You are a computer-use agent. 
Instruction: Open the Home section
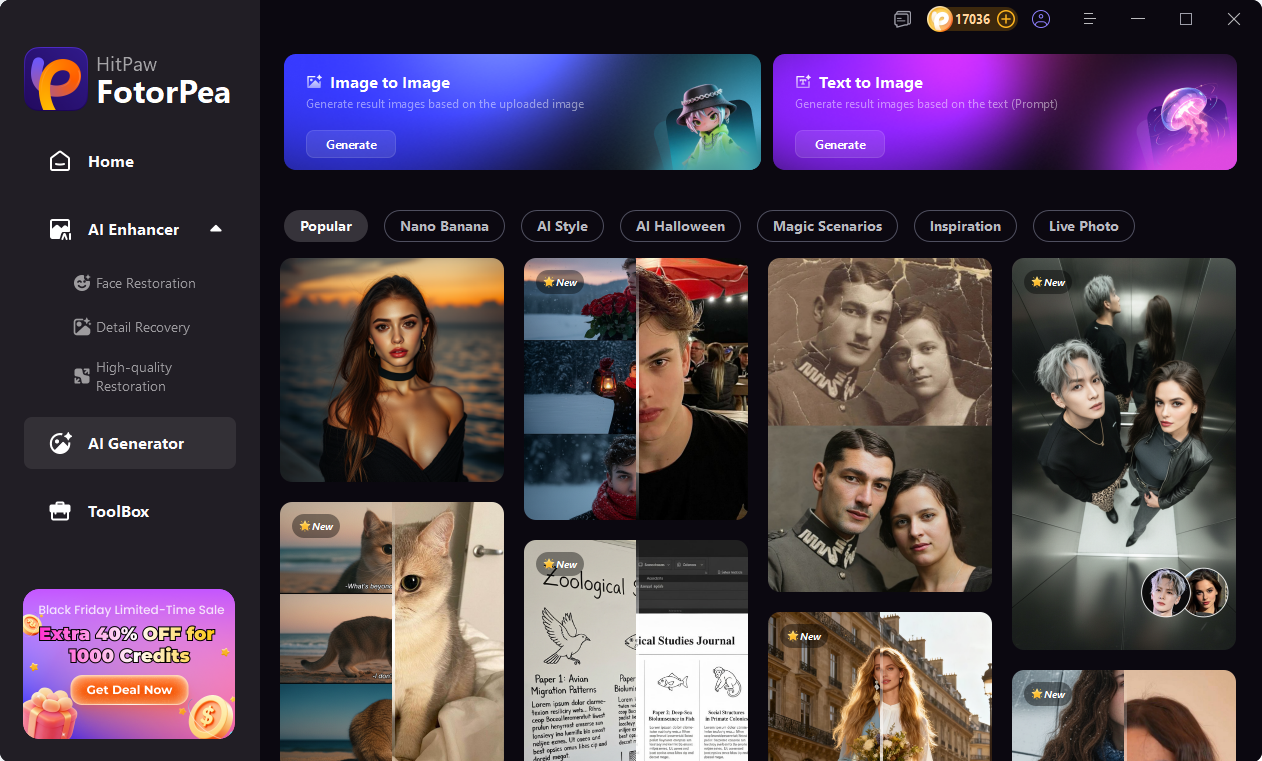[110, 162]
